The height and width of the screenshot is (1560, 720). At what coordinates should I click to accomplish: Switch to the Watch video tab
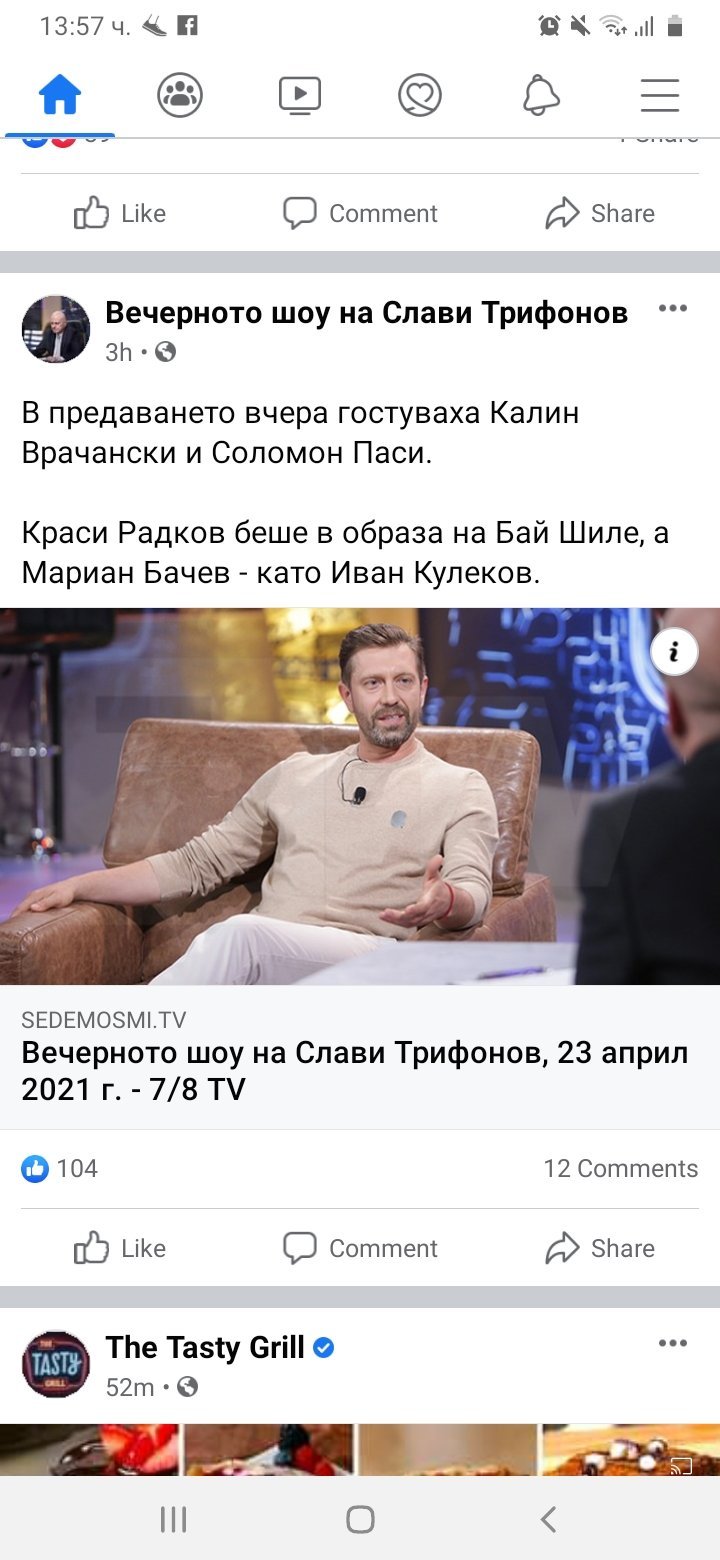(x=300, y=96)
